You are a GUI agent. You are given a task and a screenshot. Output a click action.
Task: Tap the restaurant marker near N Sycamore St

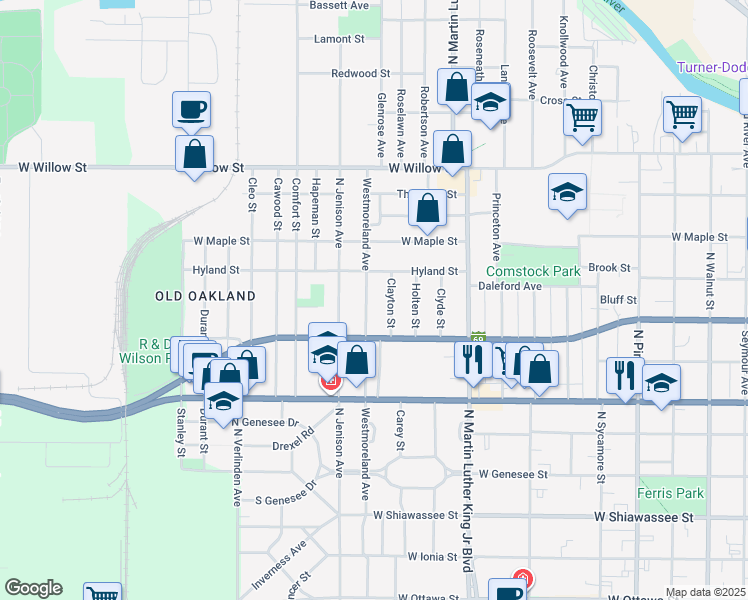point(625,379)
